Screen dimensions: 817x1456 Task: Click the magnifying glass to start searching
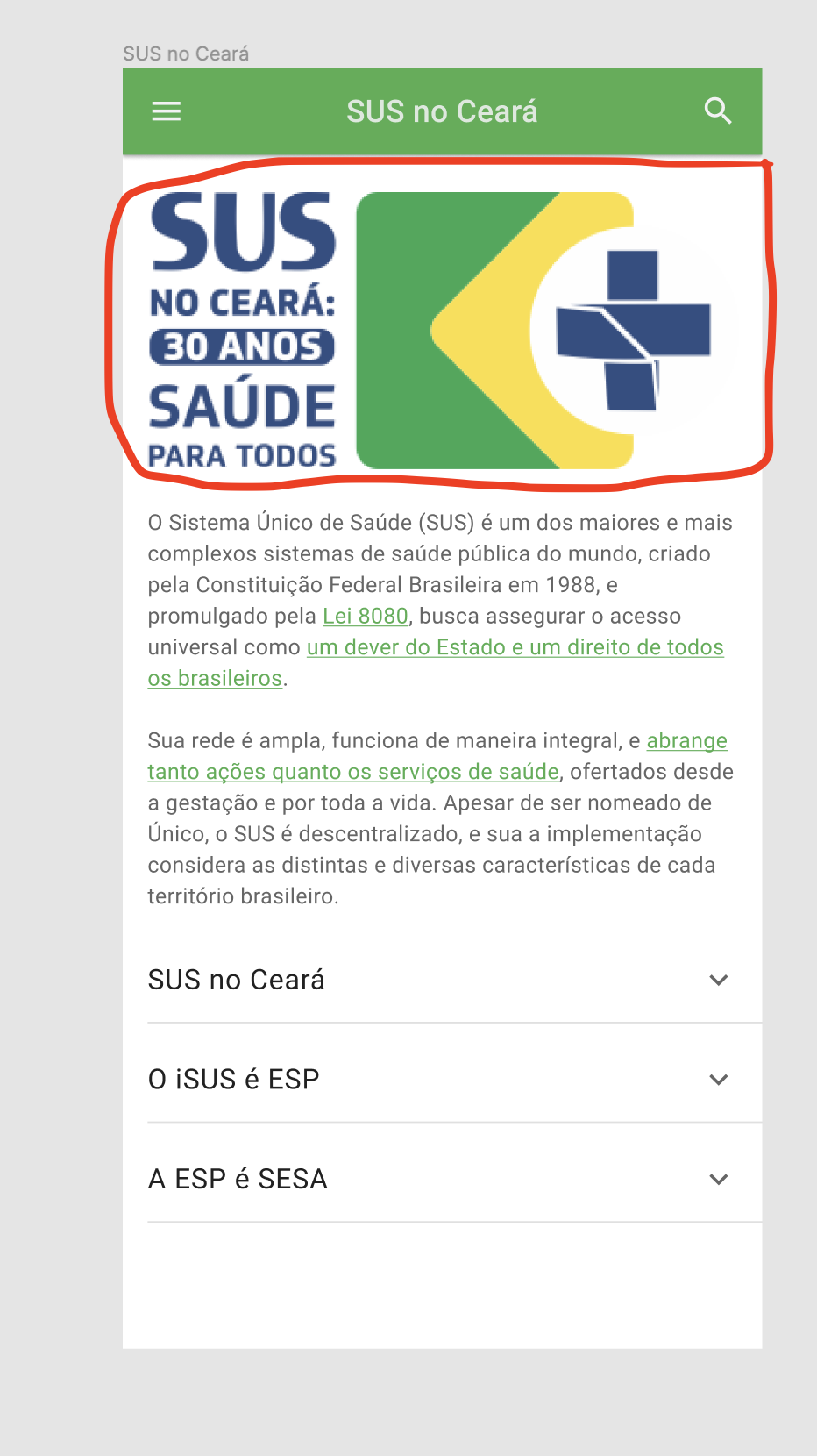[x=719, y=111]
